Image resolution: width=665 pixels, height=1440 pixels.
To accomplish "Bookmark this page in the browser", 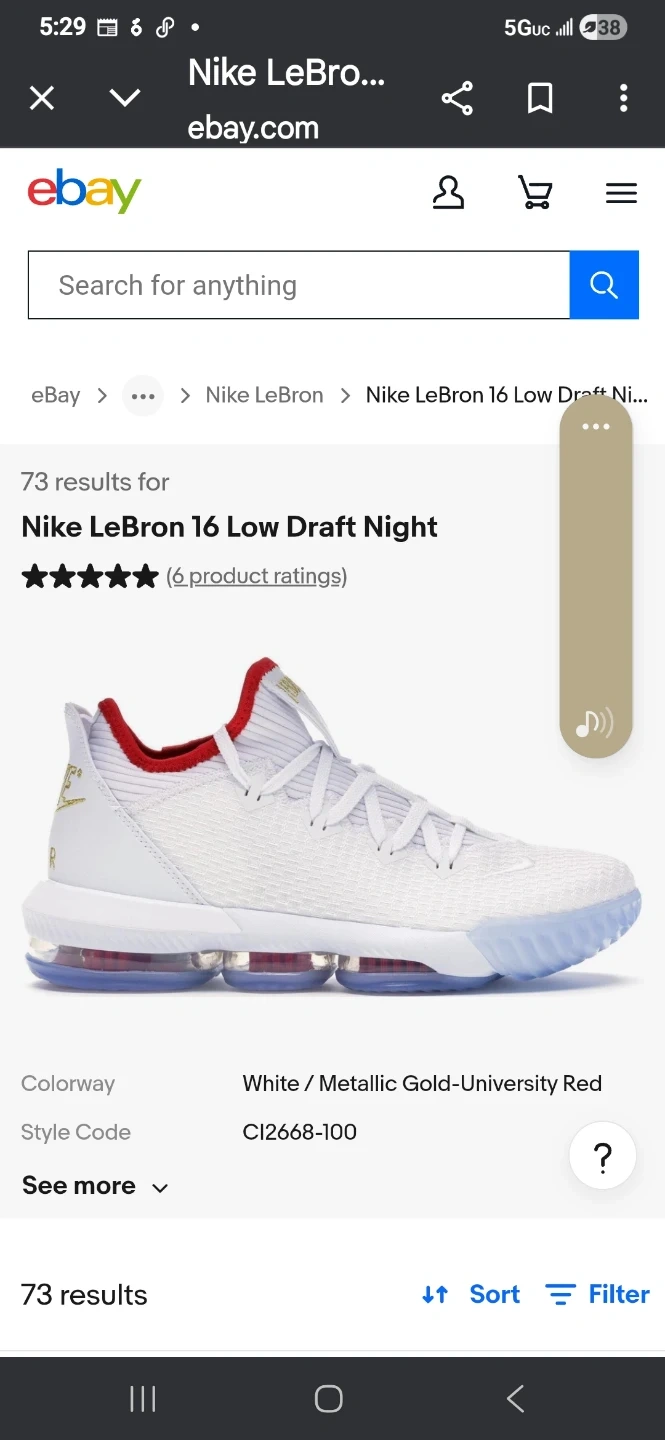I will [x=540, y=98].
